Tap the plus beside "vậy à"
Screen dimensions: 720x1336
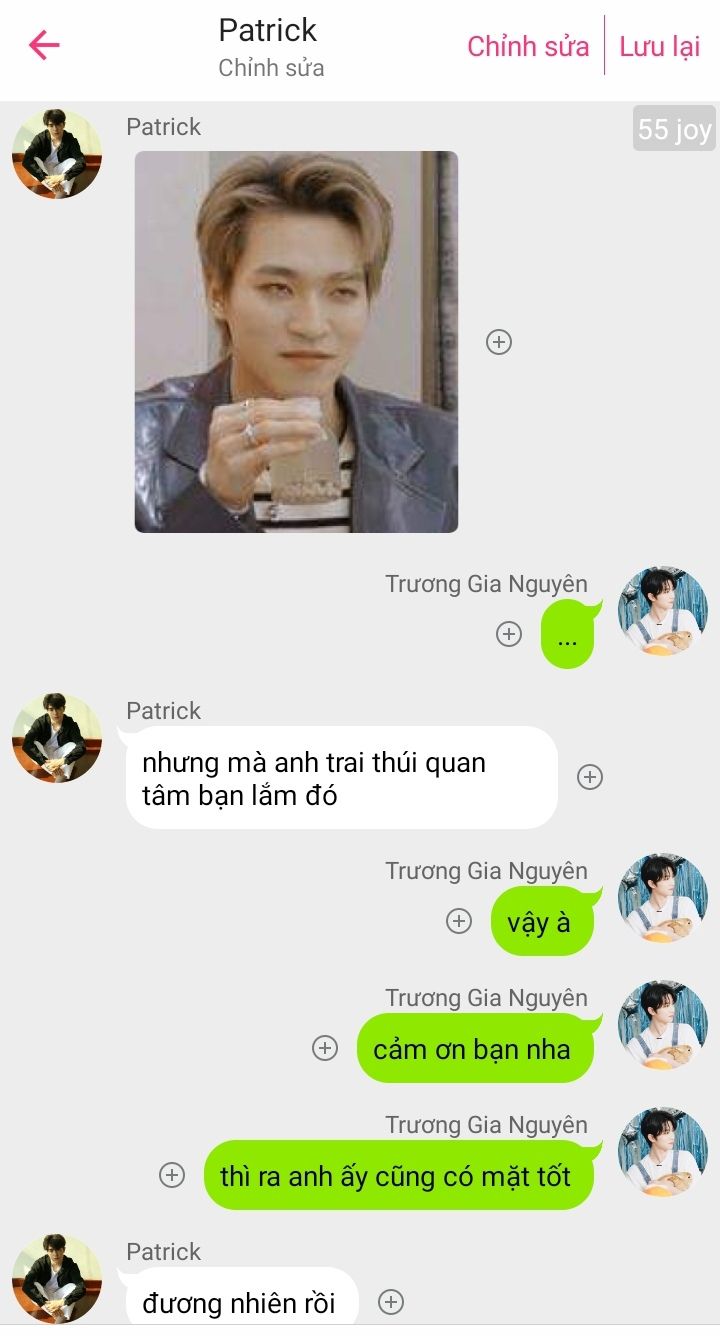458,921
